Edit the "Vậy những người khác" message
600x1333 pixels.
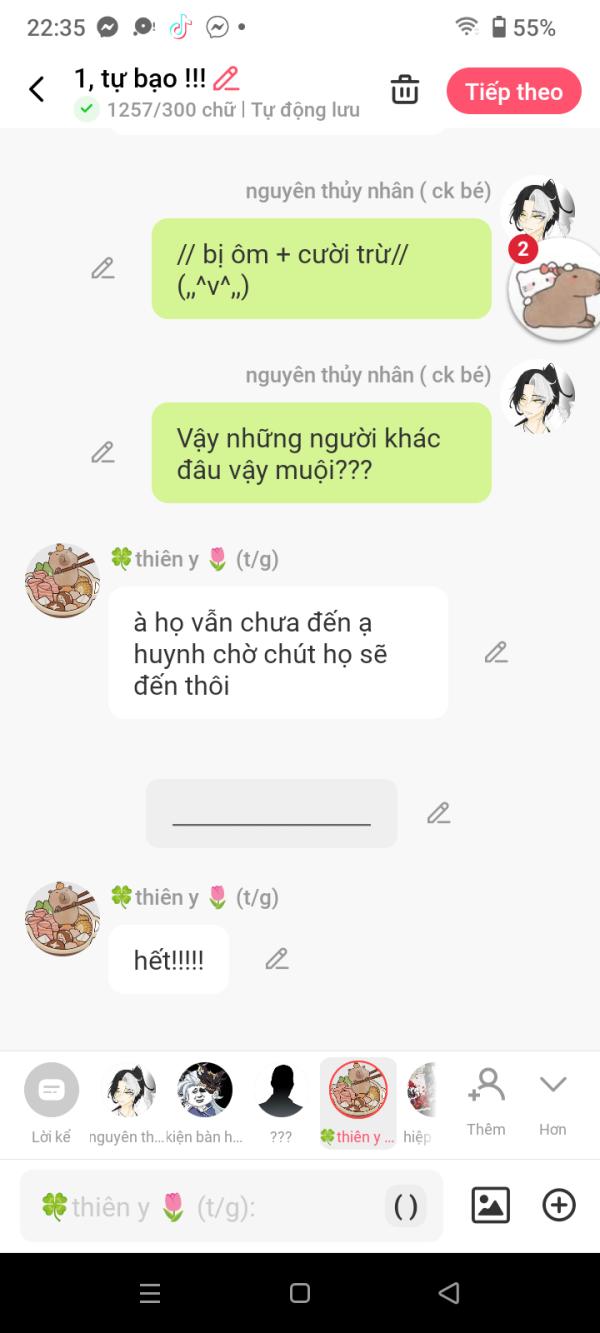103,452
